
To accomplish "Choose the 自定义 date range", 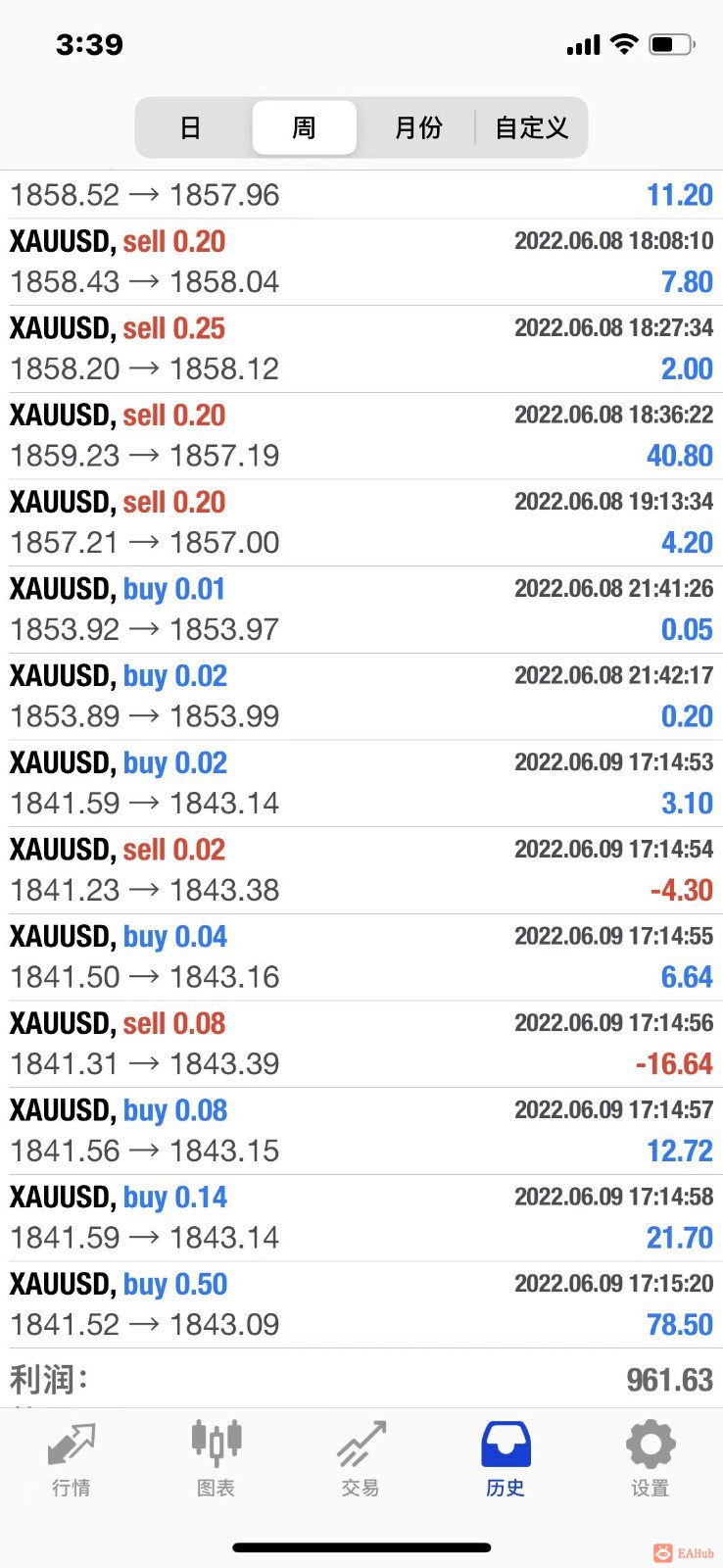I will tap(531, 127).
